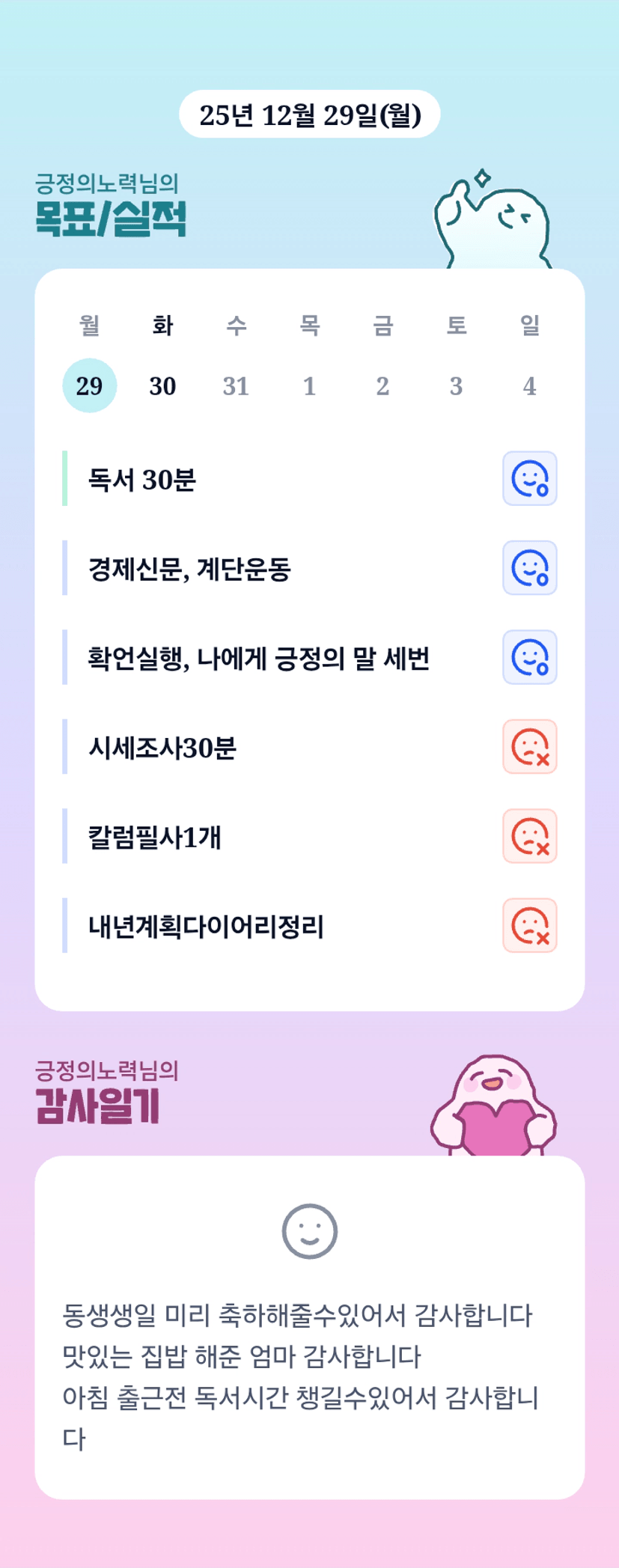Tap the status icon for 경제신문, 계단운동
This screenshot has width=619, height=1568.
530,567
